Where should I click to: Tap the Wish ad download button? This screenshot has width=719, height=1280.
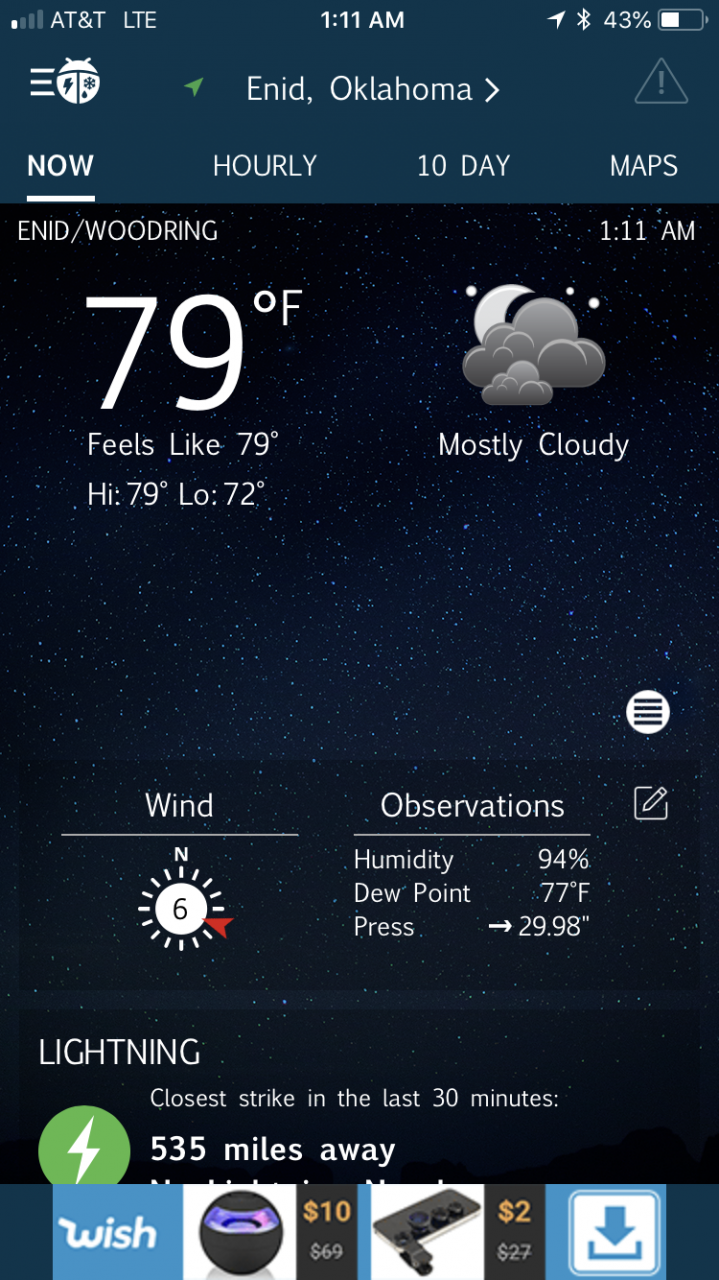(x=616, y=1232)
